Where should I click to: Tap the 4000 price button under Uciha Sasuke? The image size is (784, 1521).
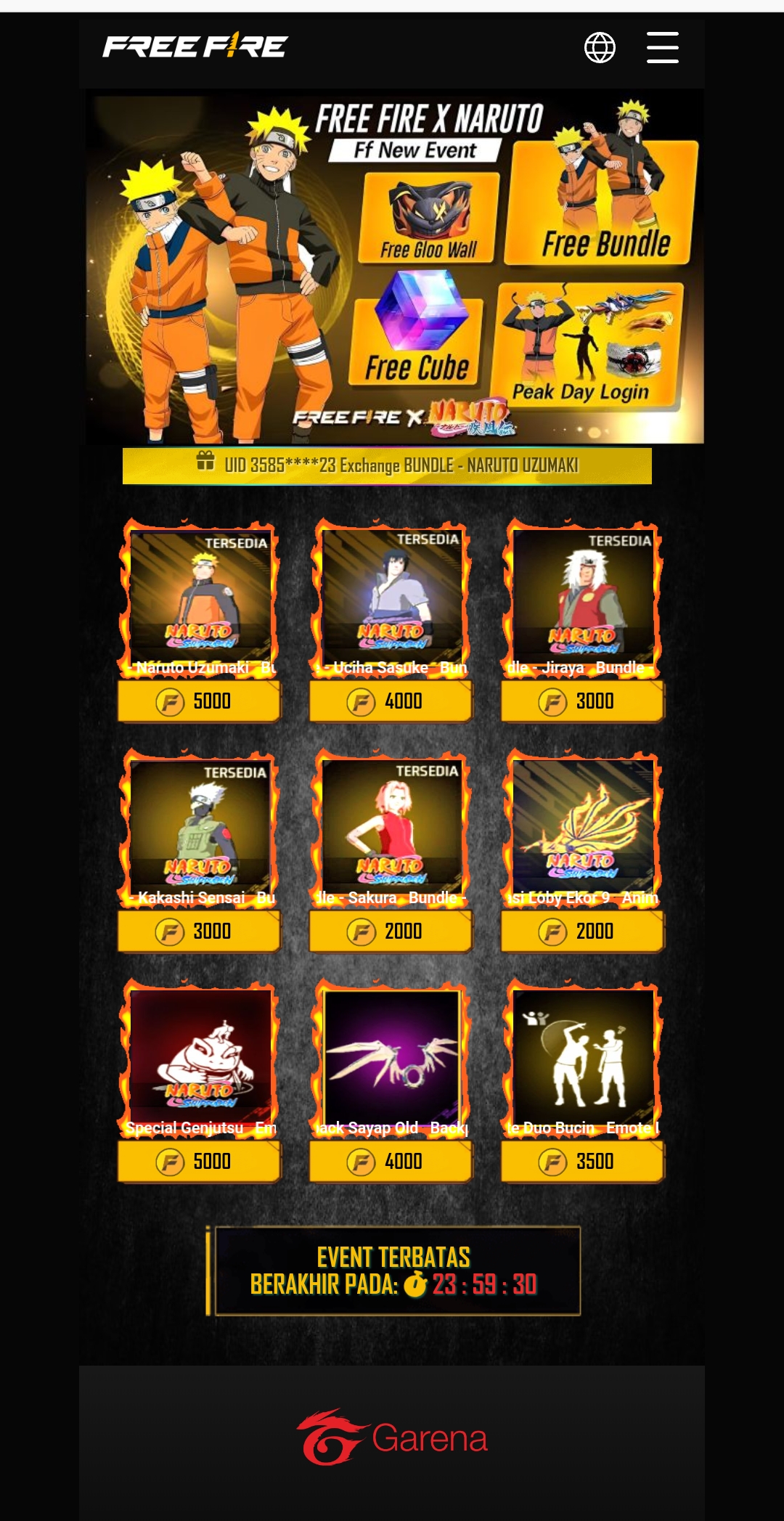(x=391, y=701)
